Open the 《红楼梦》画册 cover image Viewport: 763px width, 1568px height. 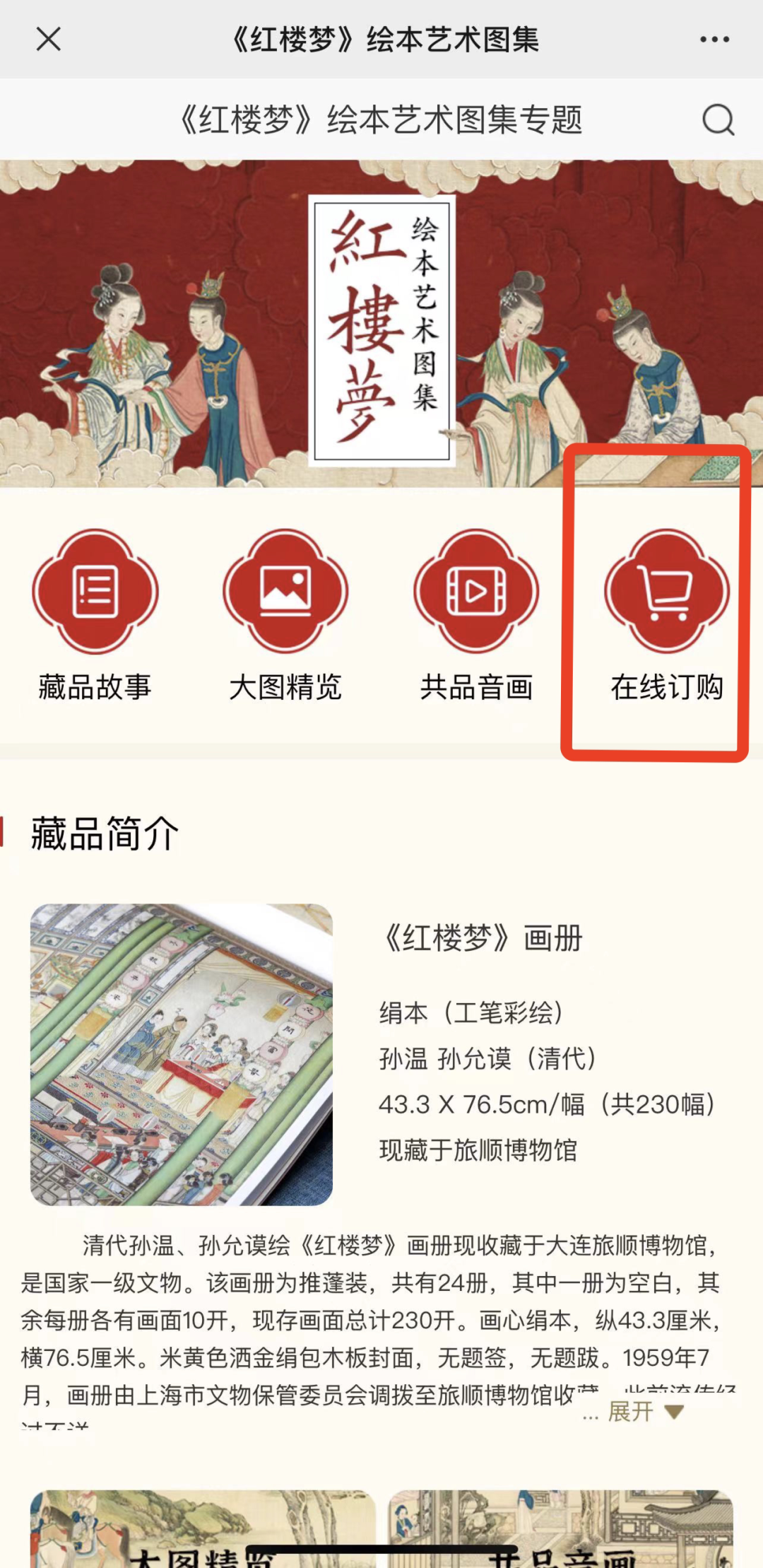point(182,1054)
